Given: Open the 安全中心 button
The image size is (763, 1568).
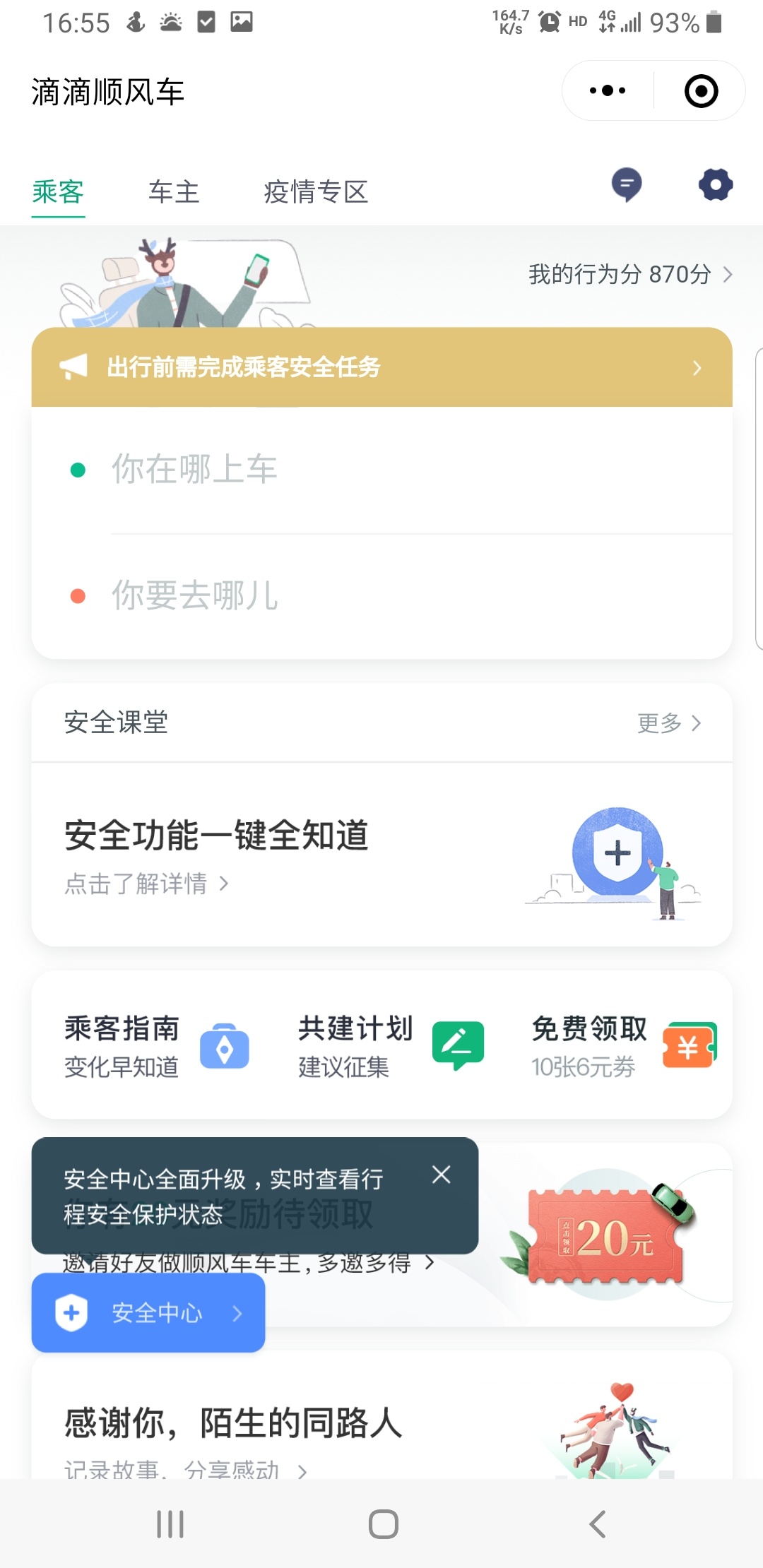Looking at the screenshot, I should point(148,1313).
